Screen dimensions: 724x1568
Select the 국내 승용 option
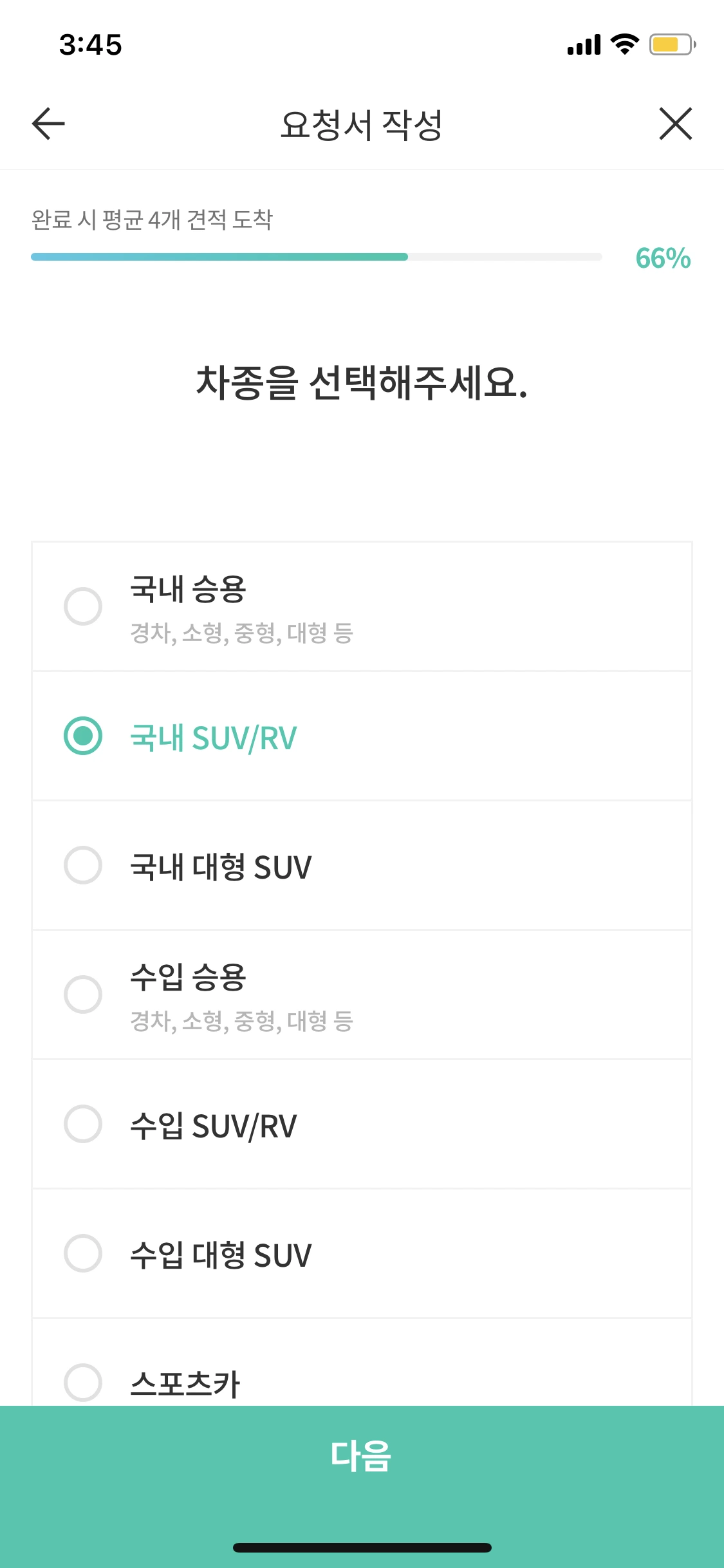[362, 607]
